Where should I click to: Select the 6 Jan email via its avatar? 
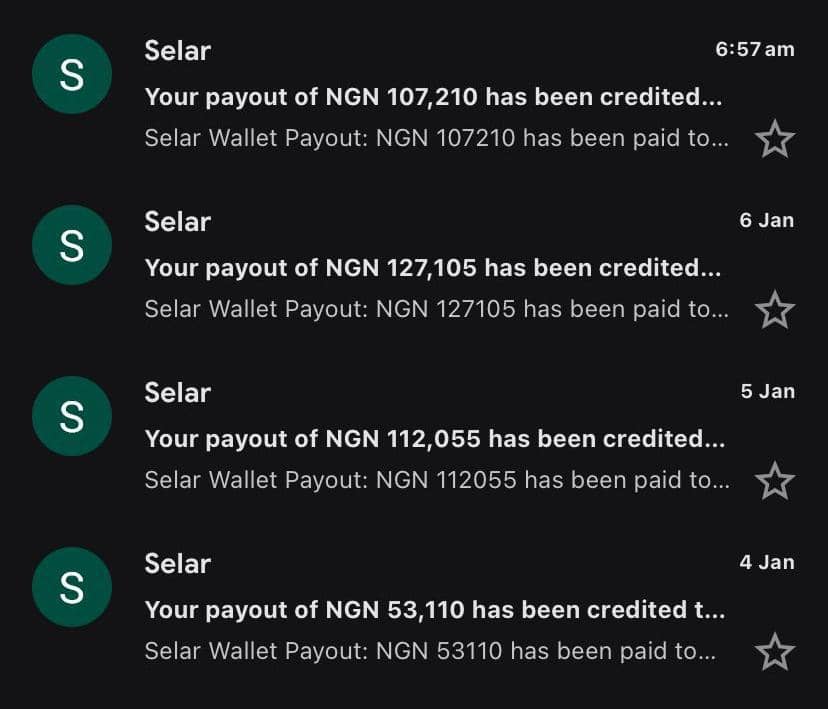(72, 245)
